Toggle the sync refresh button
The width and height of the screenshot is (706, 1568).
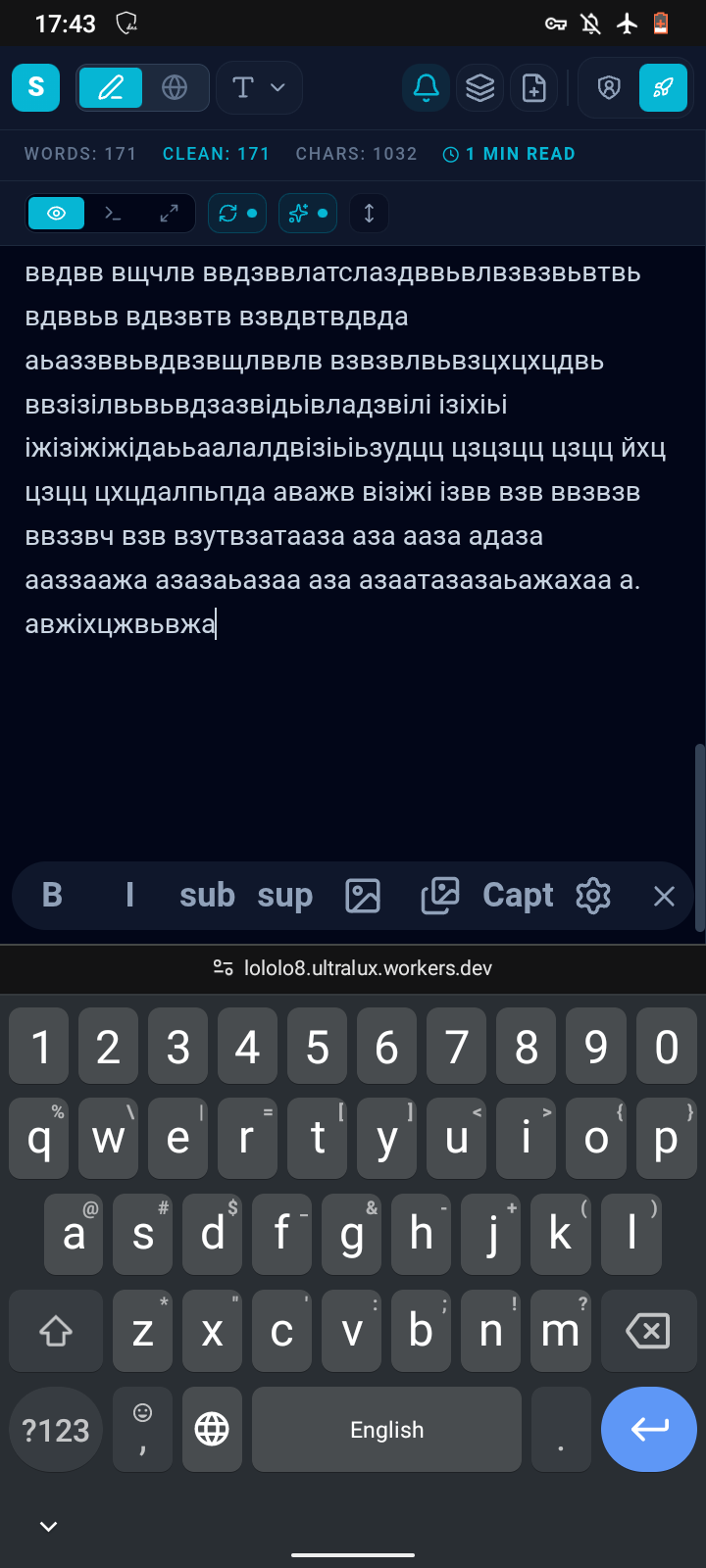237,214
